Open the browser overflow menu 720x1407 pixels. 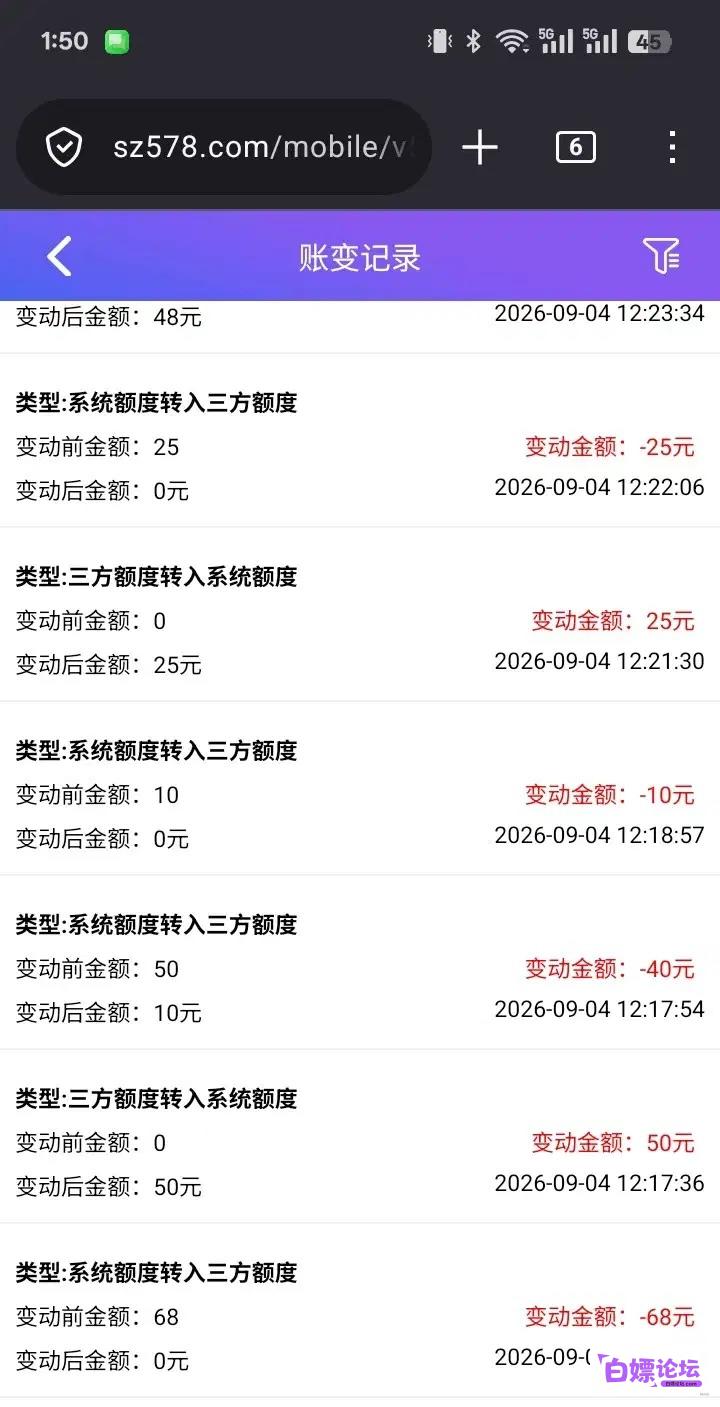coord(672,148)
